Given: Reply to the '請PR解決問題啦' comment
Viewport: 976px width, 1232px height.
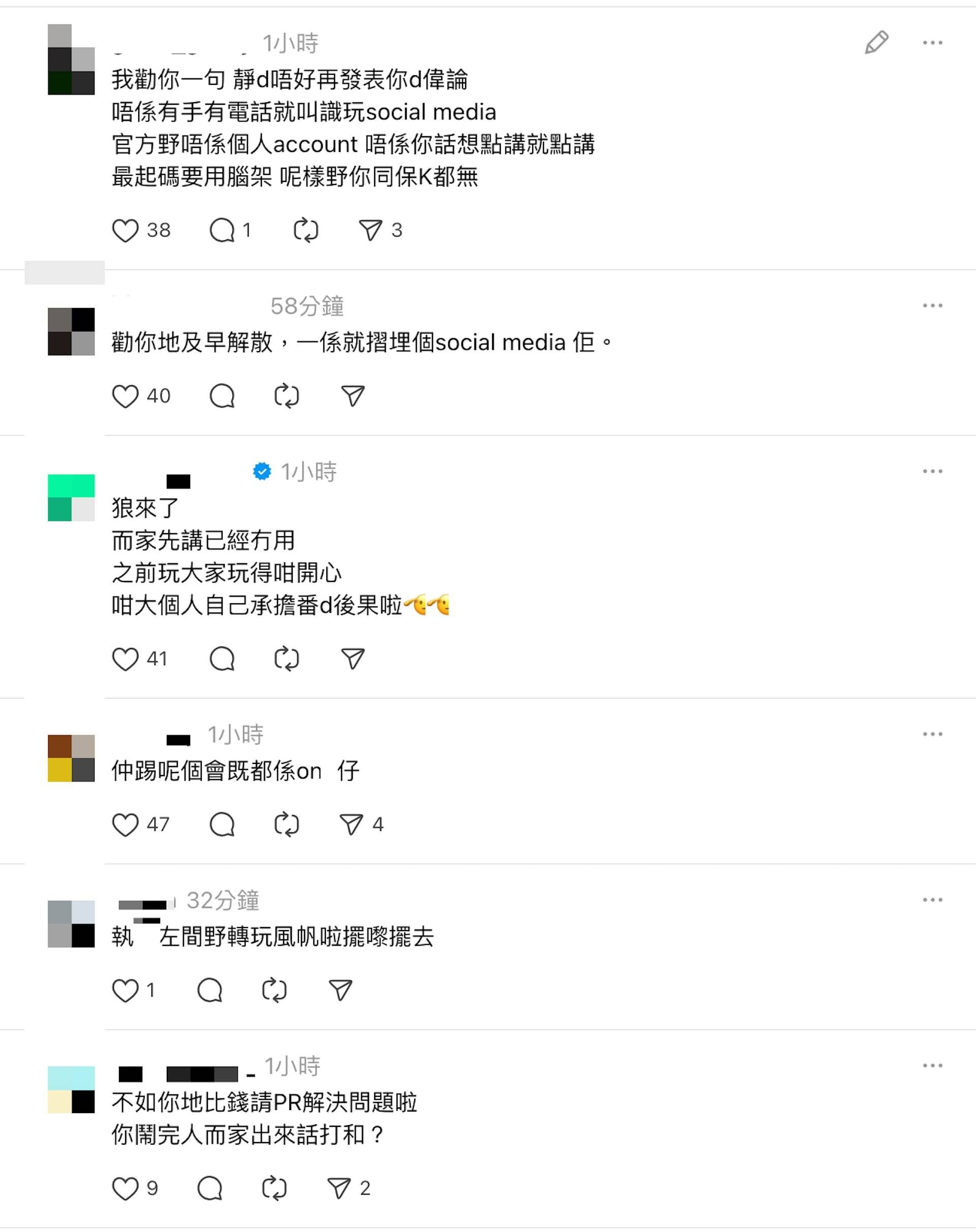Looking at the screenshot, I should 210,1189.
